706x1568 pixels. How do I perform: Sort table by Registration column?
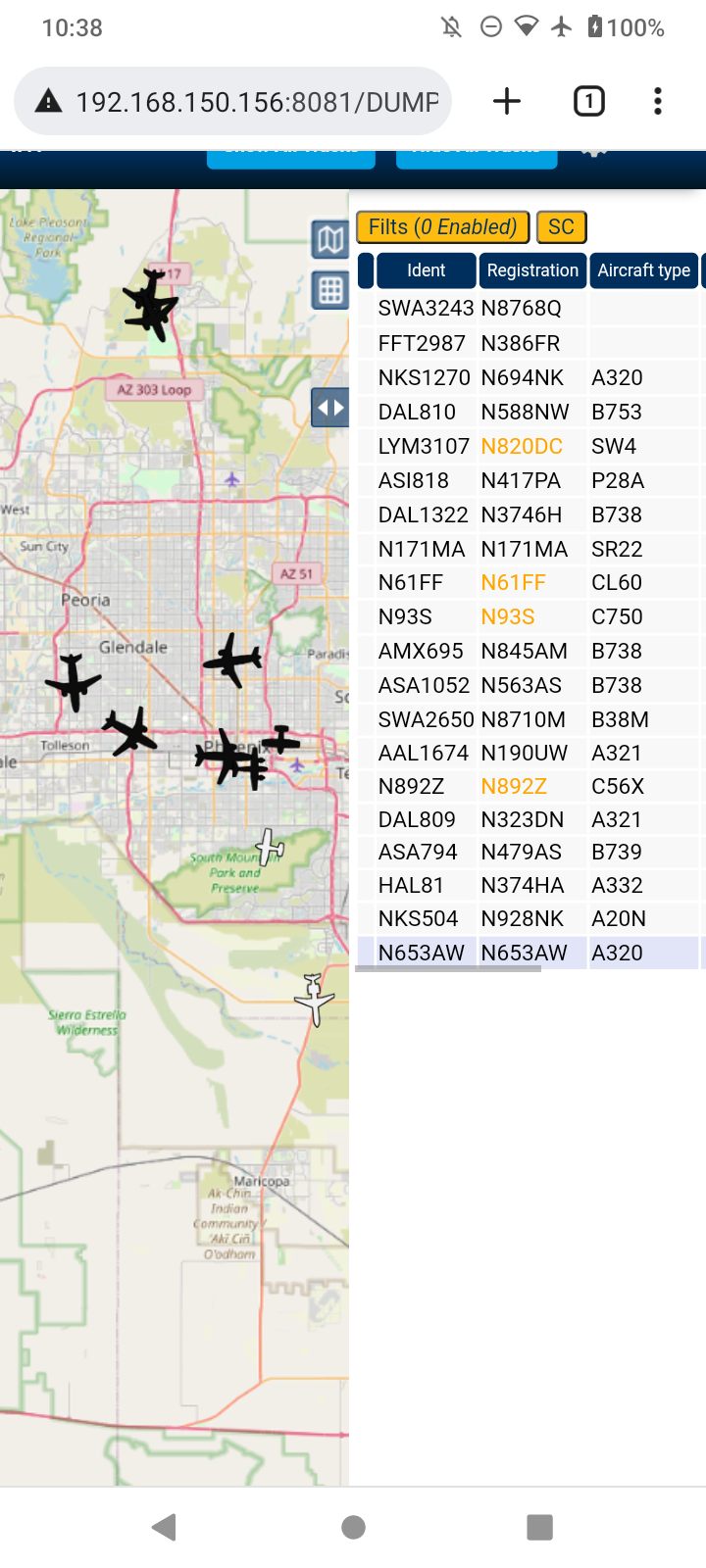pos(532,270)
